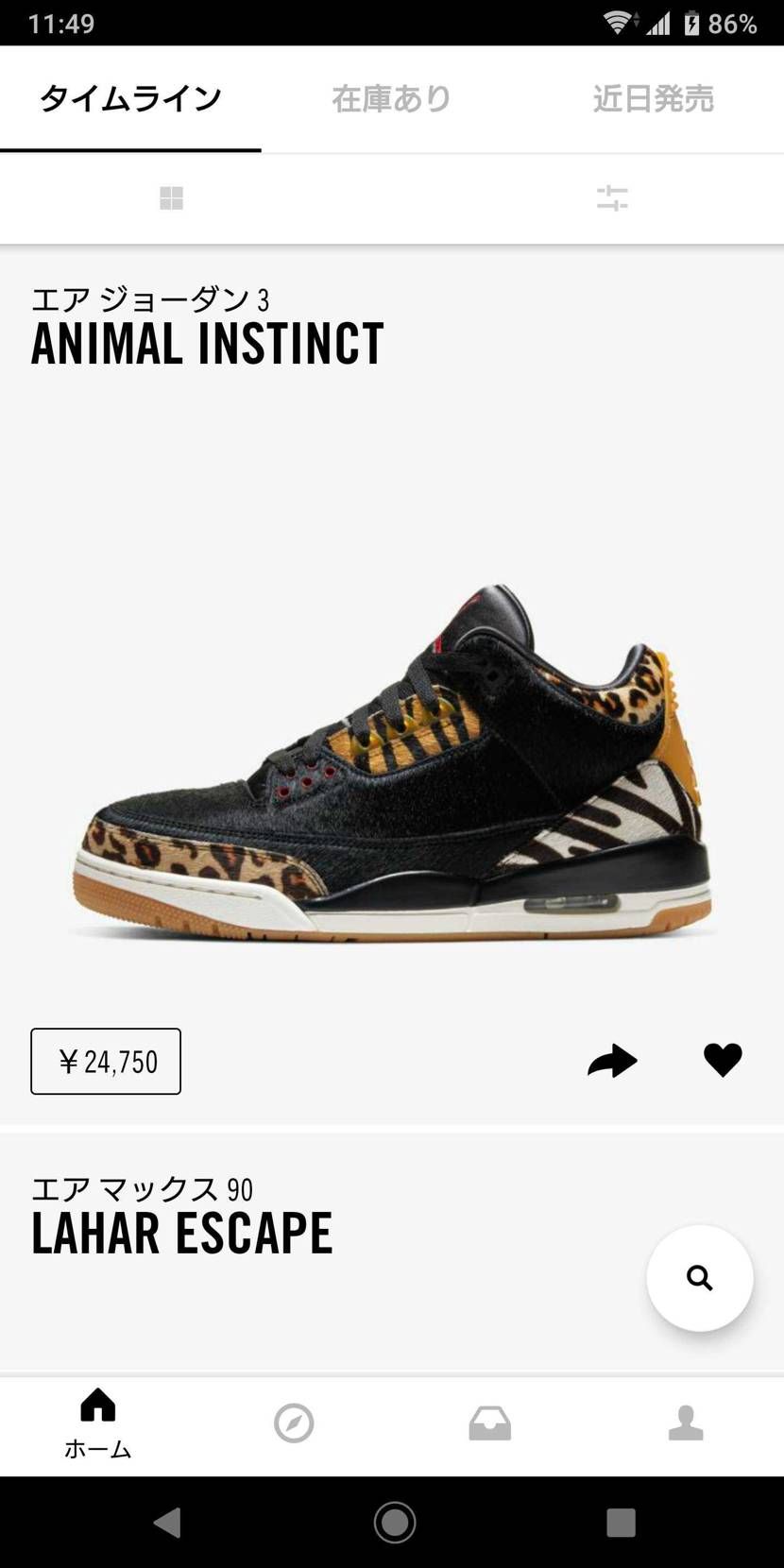Open the Lahar Escape Air Max 90 card
784x1568 pixels.
283,1228
